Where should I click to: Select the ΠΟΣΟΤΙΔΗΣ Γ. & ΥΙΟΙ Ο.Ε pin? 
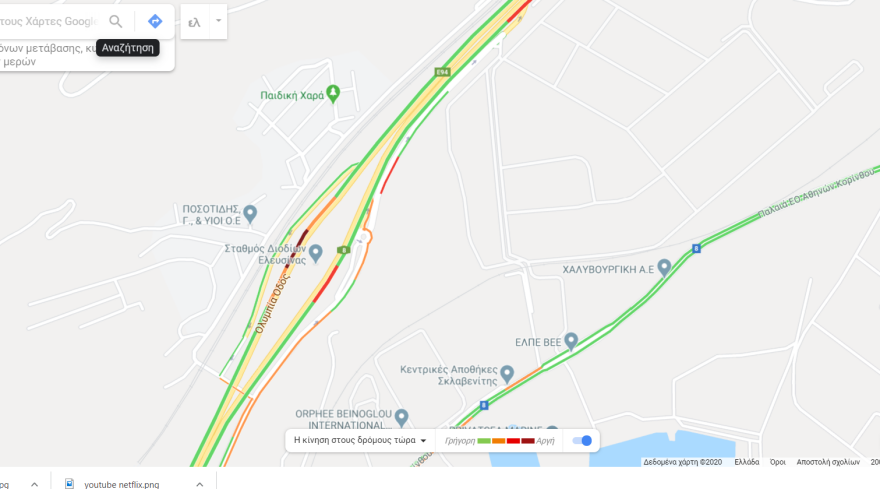[250, 214]
